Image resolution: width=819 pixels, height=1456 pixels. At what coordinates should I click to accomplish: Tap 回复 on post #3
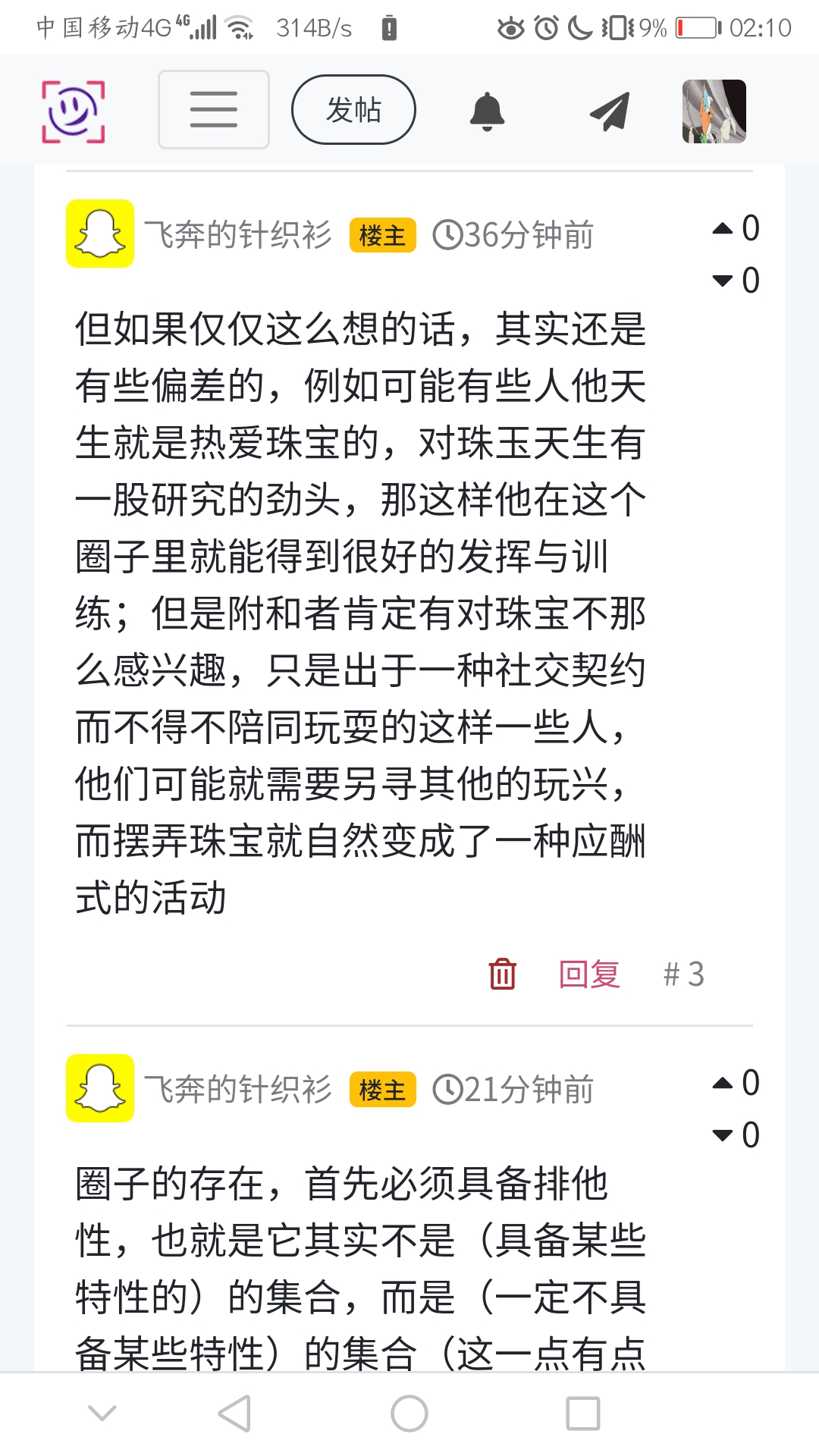tap(589, 974)
